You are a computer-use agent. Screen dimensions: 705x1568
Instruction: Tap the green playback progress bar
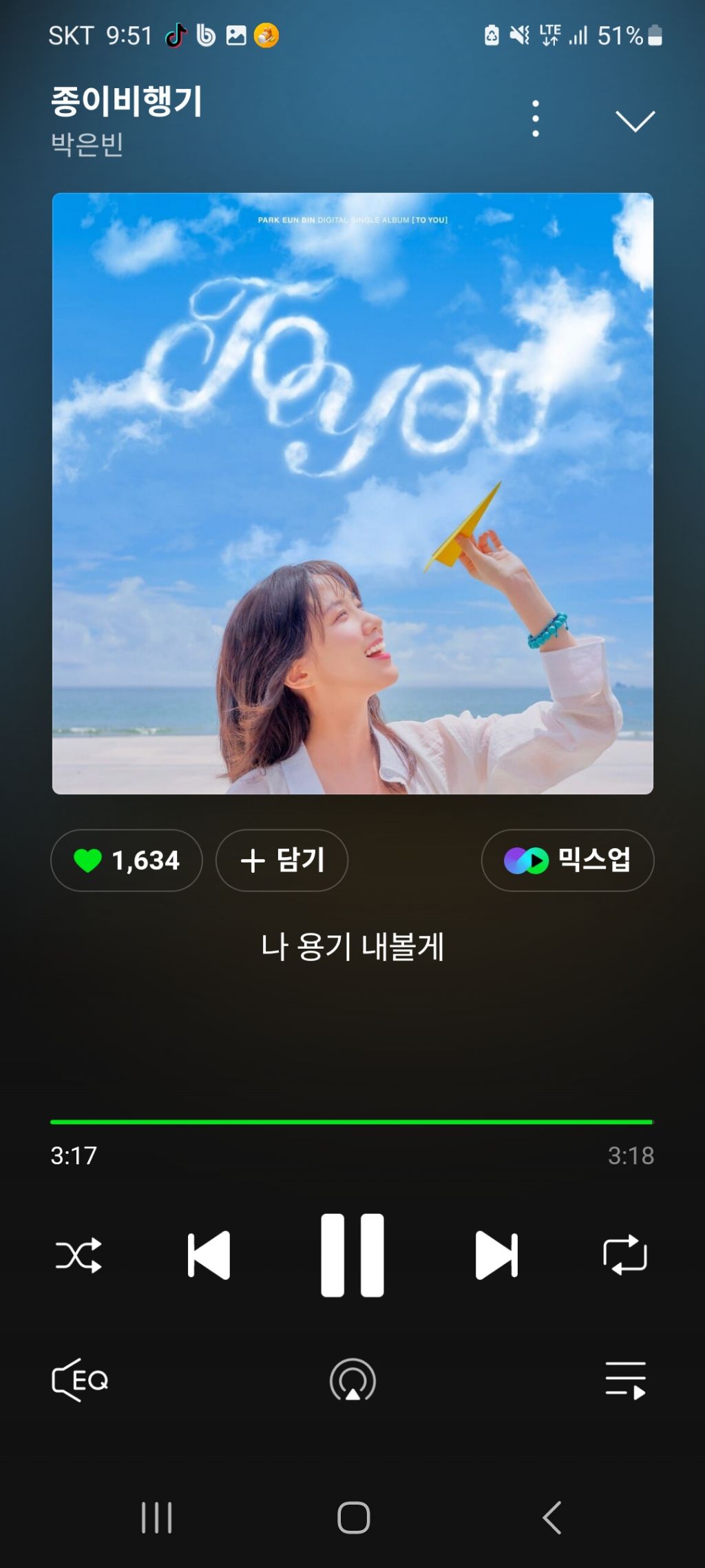(x=351, y=1122)
